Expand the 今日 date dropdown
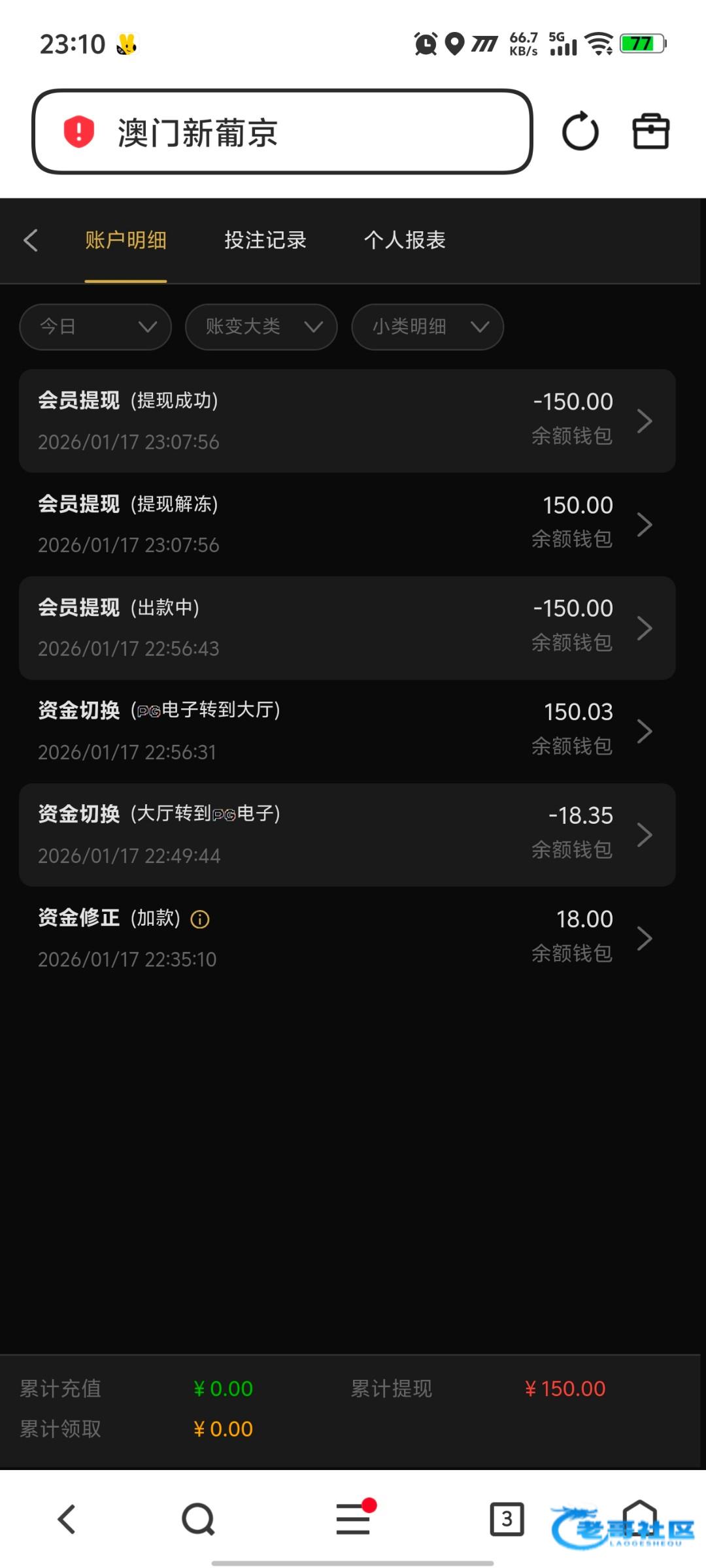The width and height of the screenshot is (706, 1568). click(x=95, y=327)
